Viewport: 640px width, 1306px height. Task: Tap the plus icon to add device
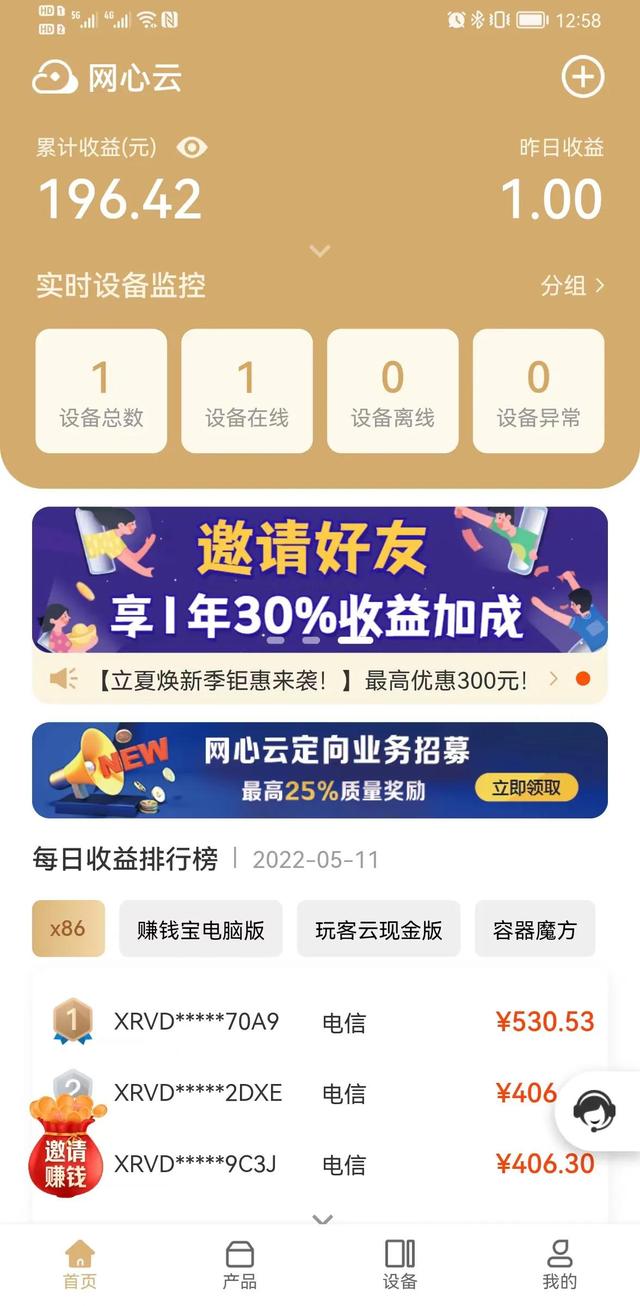(583, 77)
